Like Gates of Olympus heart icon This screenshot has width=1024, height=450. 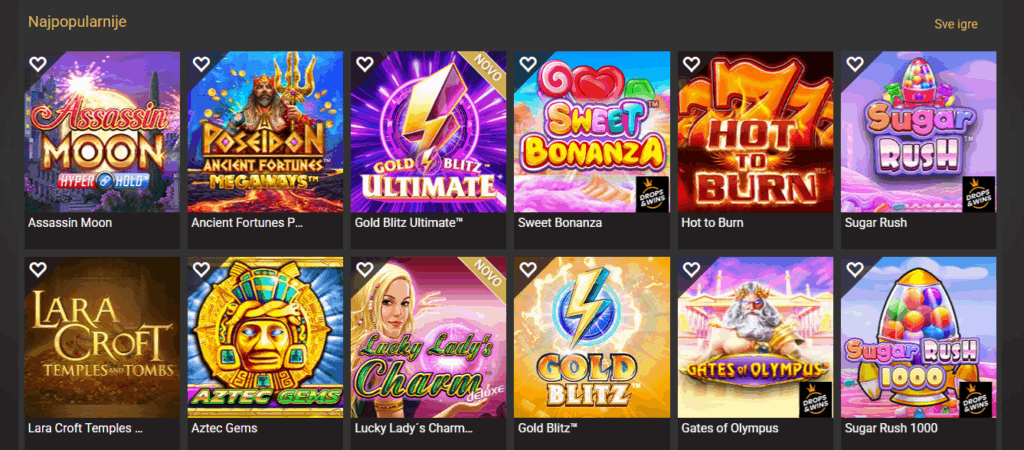(x=691, y=270)
